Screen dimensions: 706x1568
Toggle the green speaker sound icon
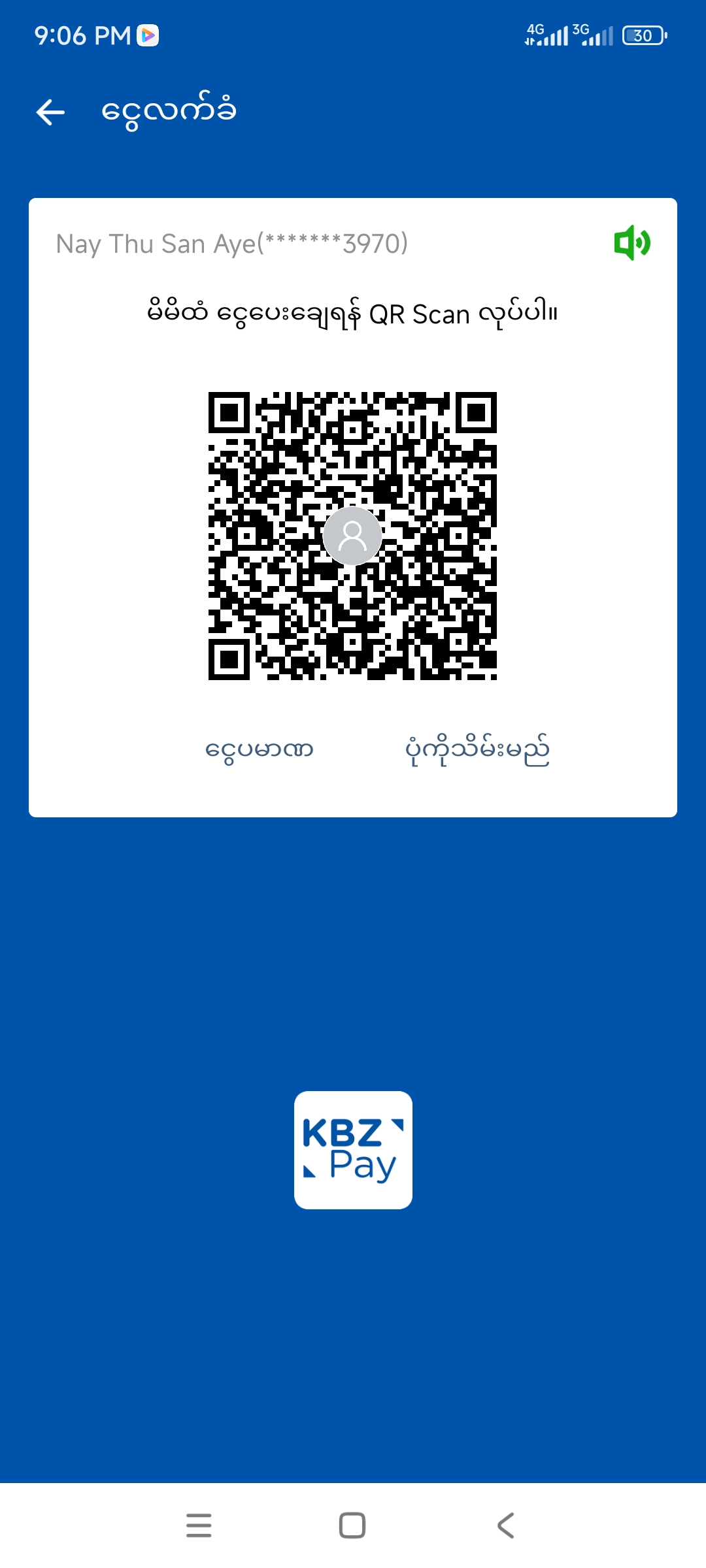pos(631,243)
